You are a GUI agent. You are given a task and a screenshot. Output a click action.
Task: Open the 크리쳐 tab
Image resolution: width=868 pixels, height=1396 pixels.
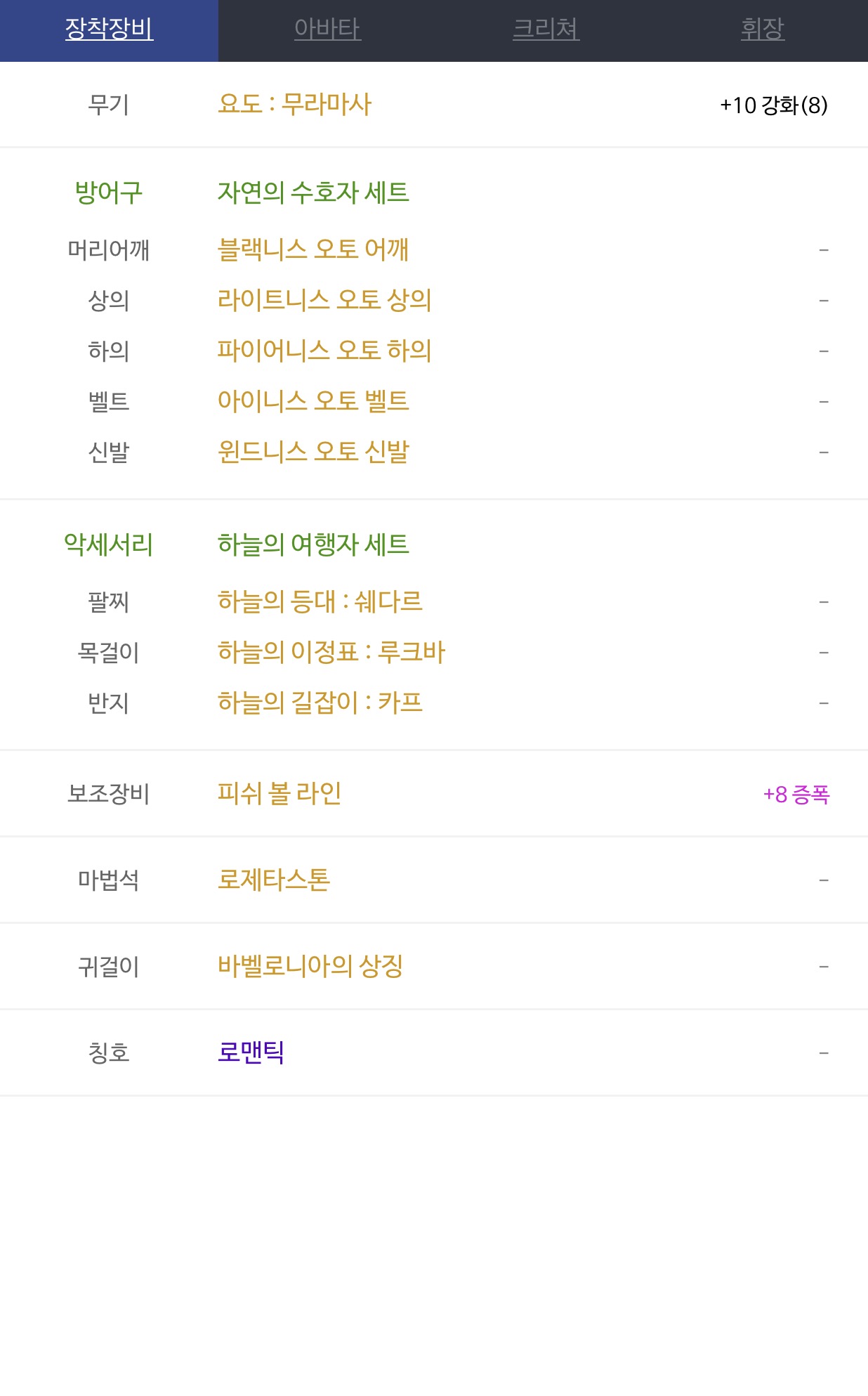pos(546,30)
